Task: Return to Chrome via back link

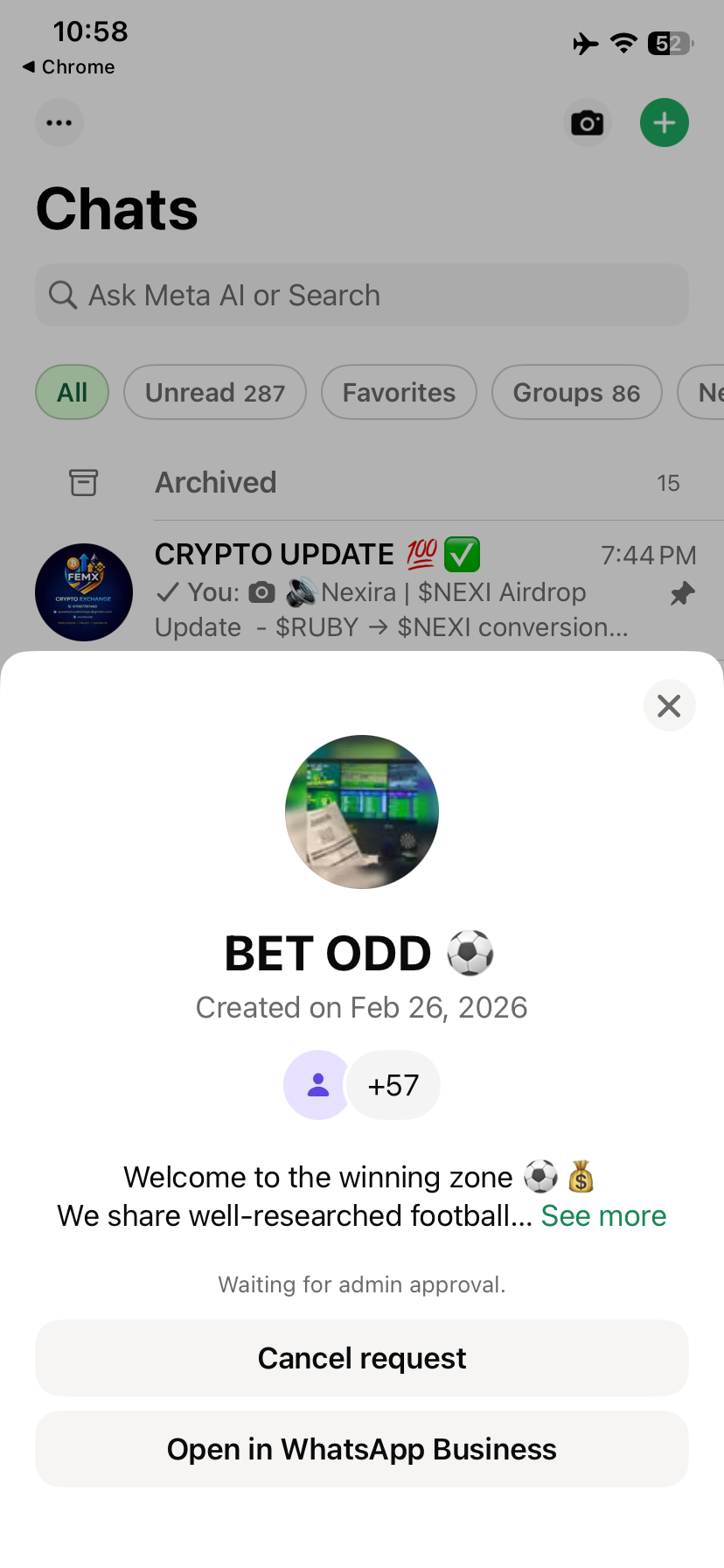Action: (x=68, y=67)
